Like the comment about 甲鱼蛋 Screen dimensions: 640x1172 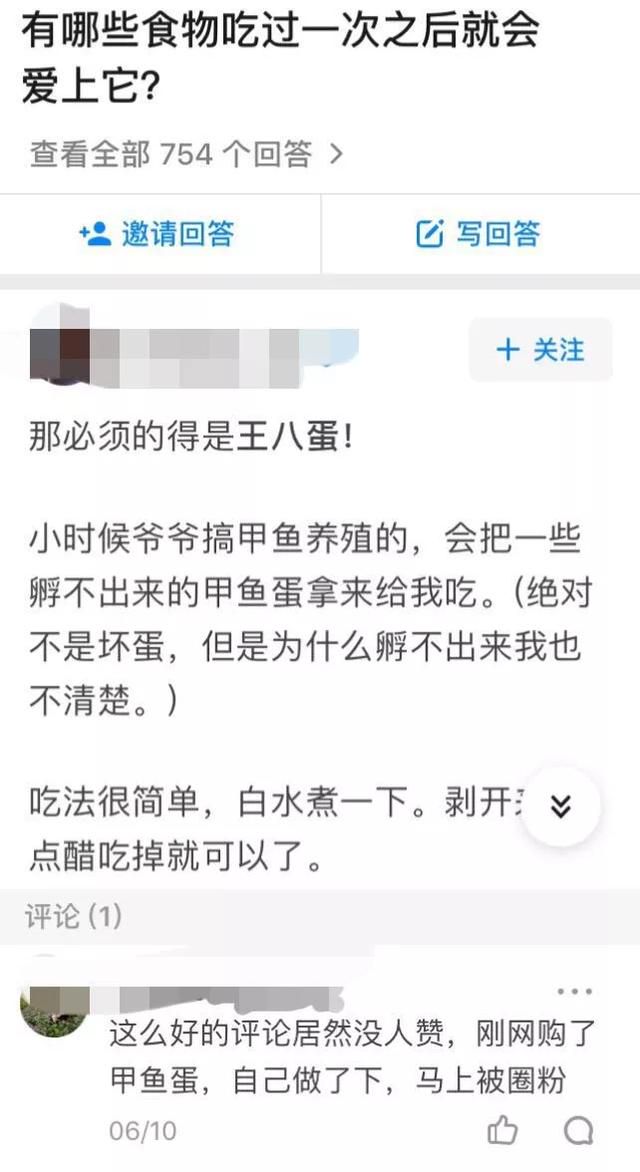502,1130
